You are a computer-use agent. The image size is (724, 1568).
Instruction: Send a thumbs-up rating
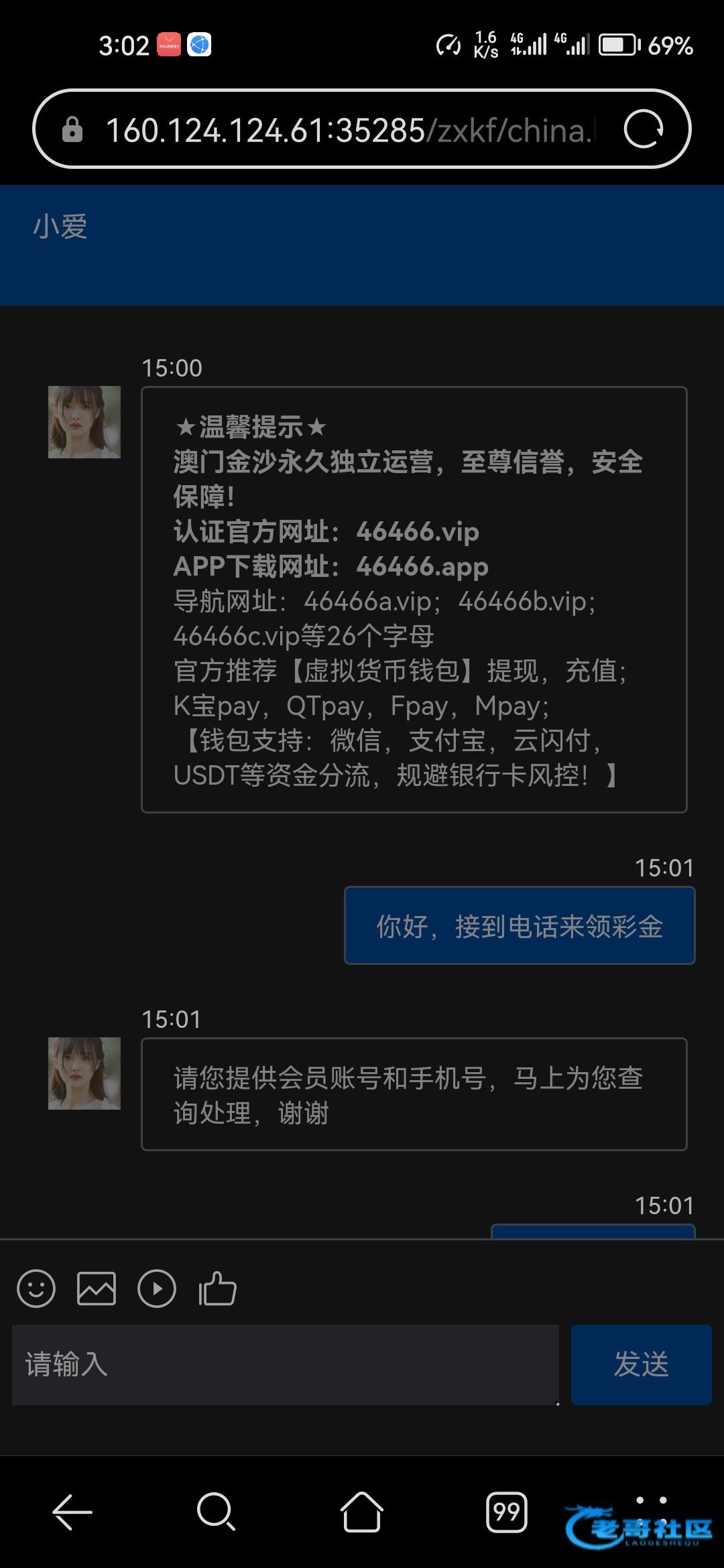click(x=217, y=1289)
